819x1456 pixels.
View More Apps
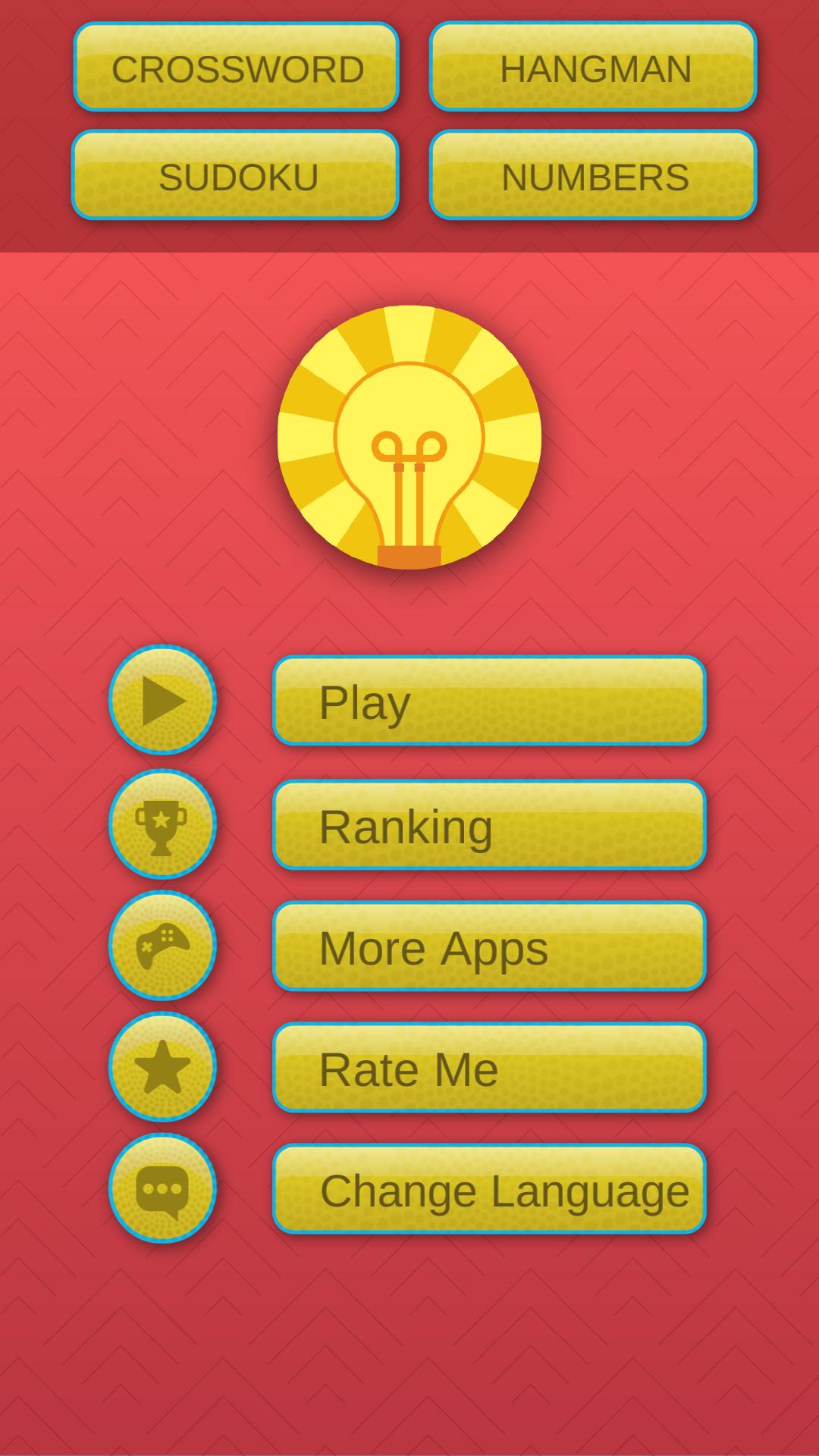(491, 946)
